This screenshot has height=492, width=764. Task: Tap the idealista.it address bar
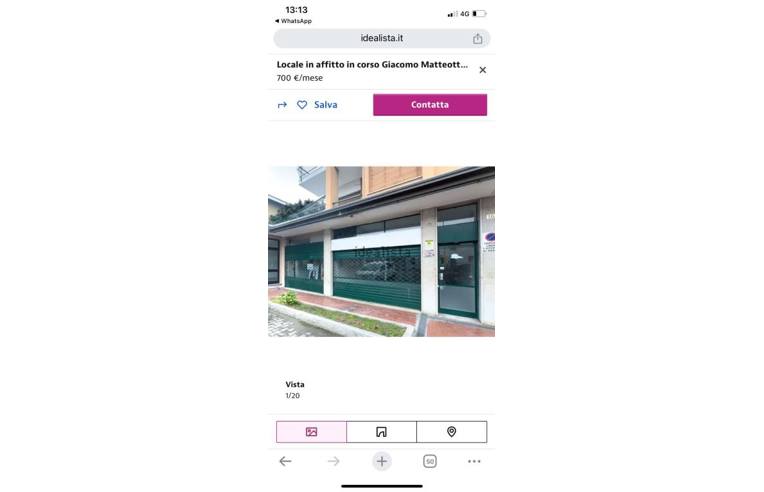pos(380,38)
